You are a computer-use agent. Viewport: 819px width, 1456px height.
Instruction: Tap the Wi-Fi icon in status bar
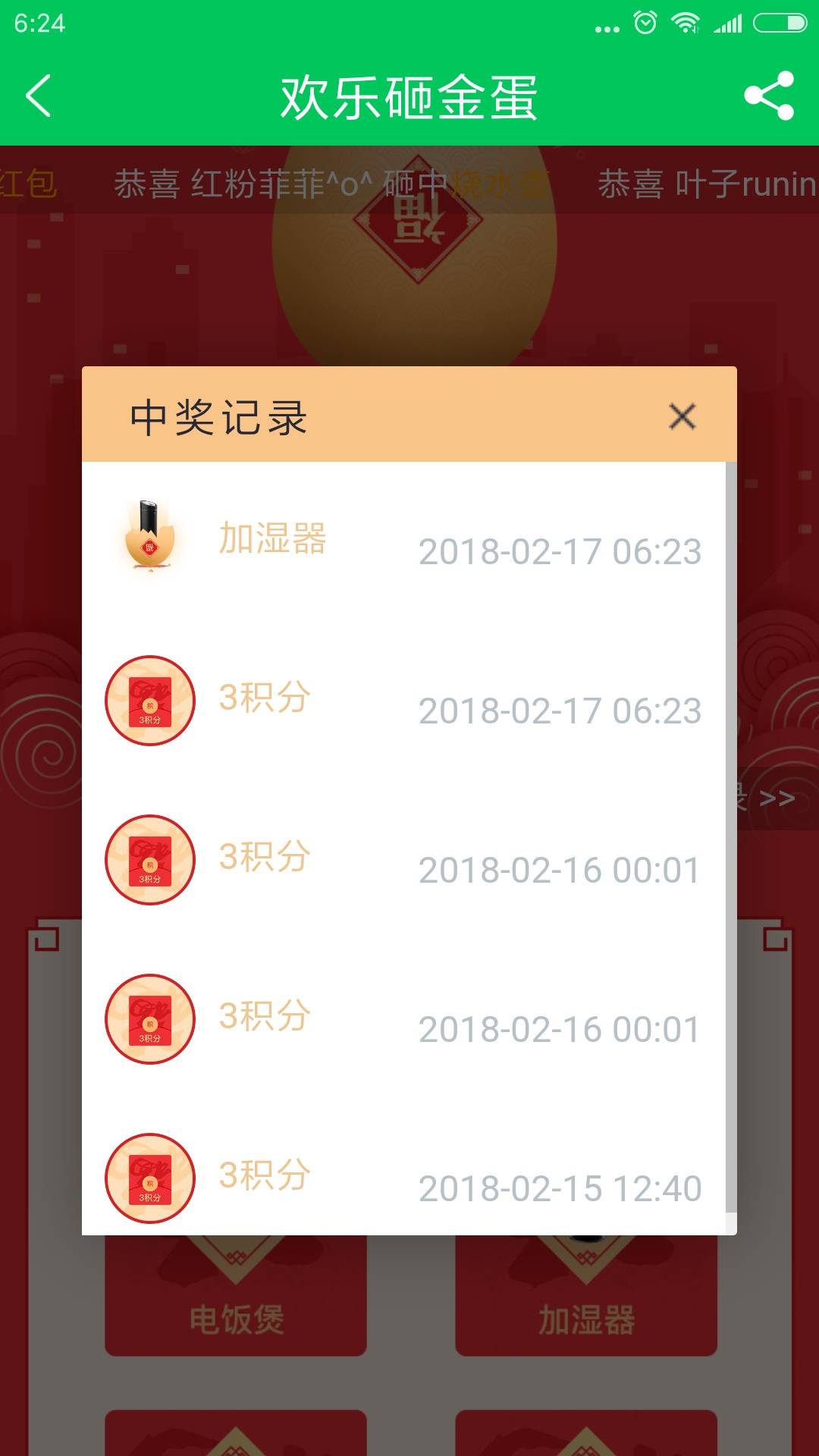point(685,23)
